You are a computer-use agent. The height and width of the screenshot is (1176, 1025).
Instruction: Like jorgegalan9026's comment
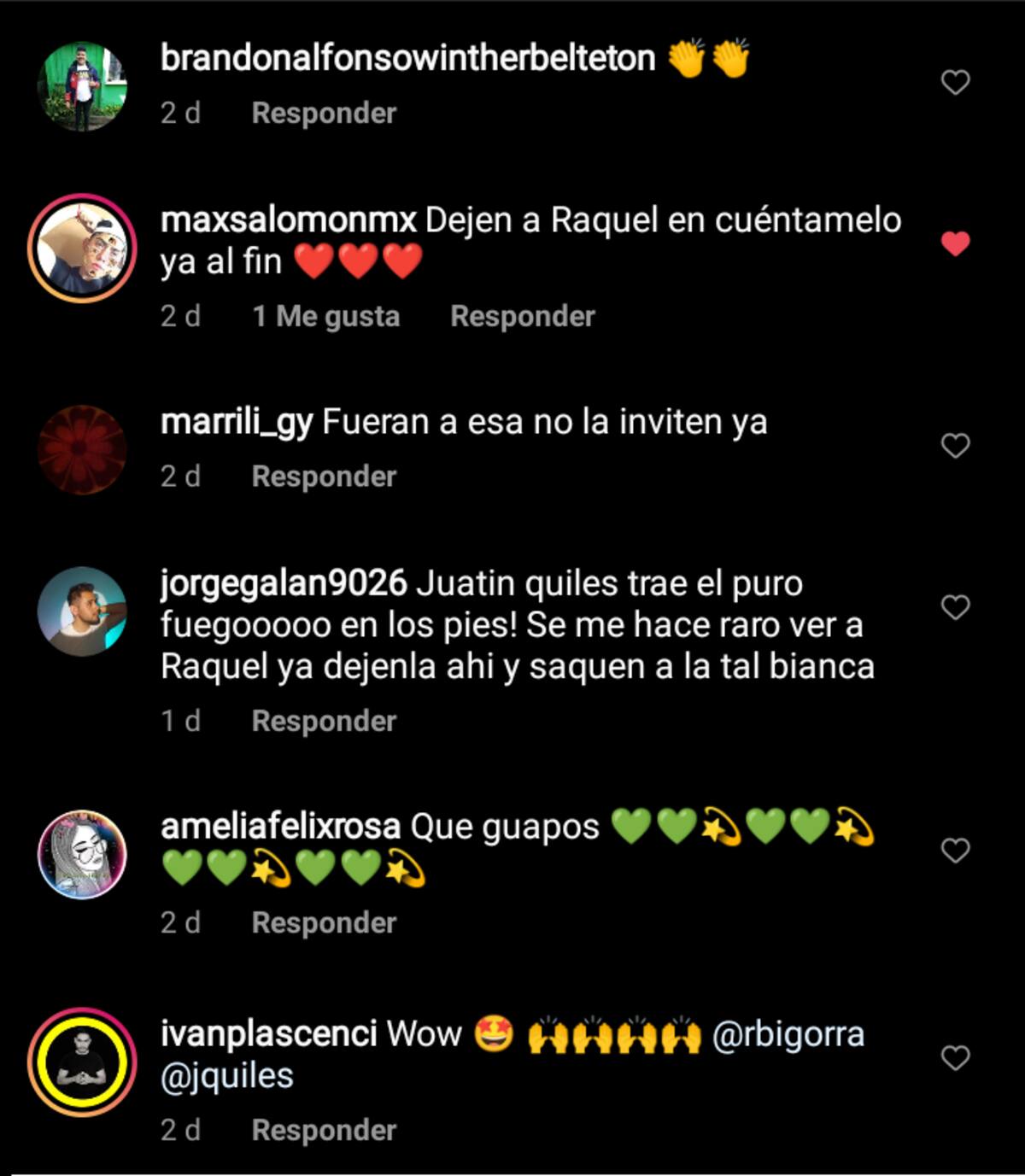(x=955, y=607)
